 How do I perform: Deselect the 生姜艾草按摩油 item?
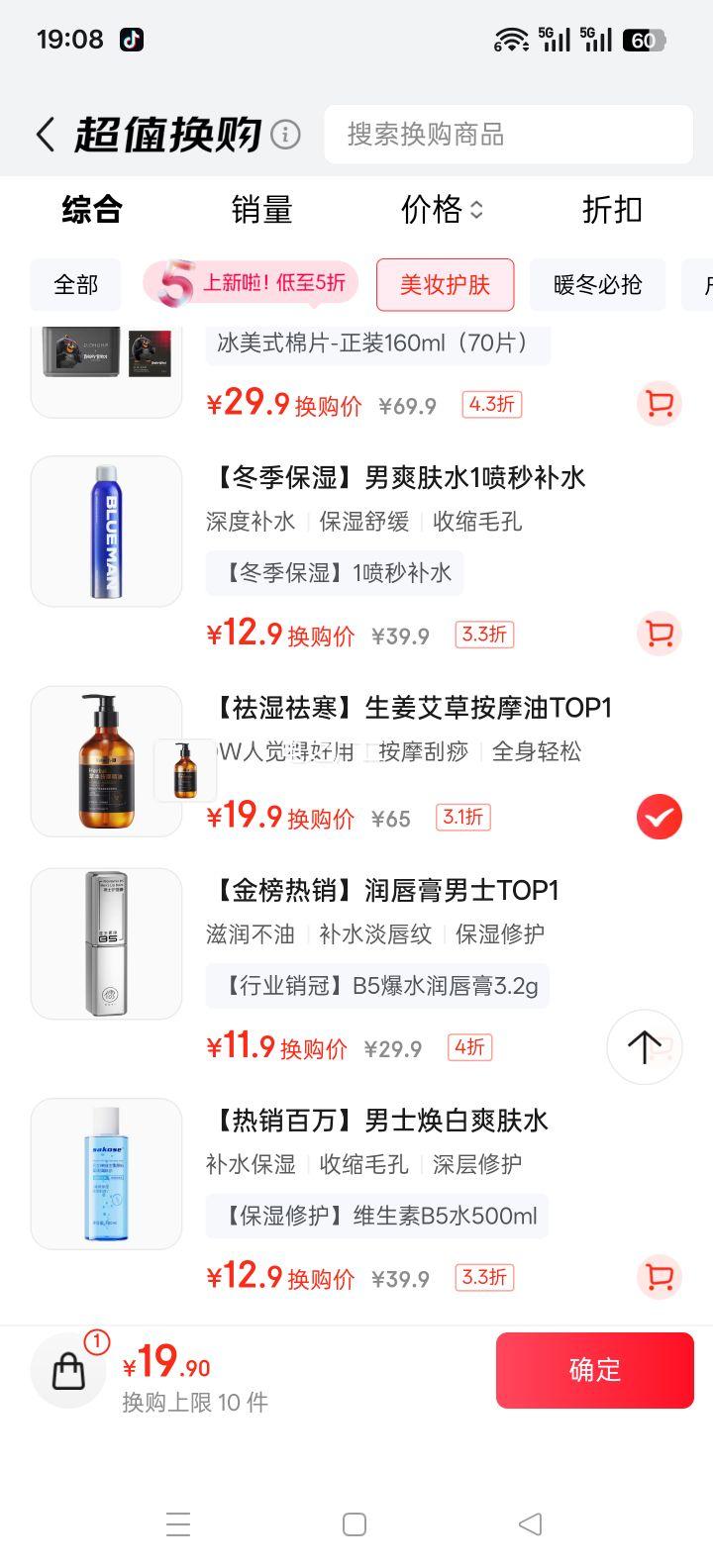tap(659, 818)
